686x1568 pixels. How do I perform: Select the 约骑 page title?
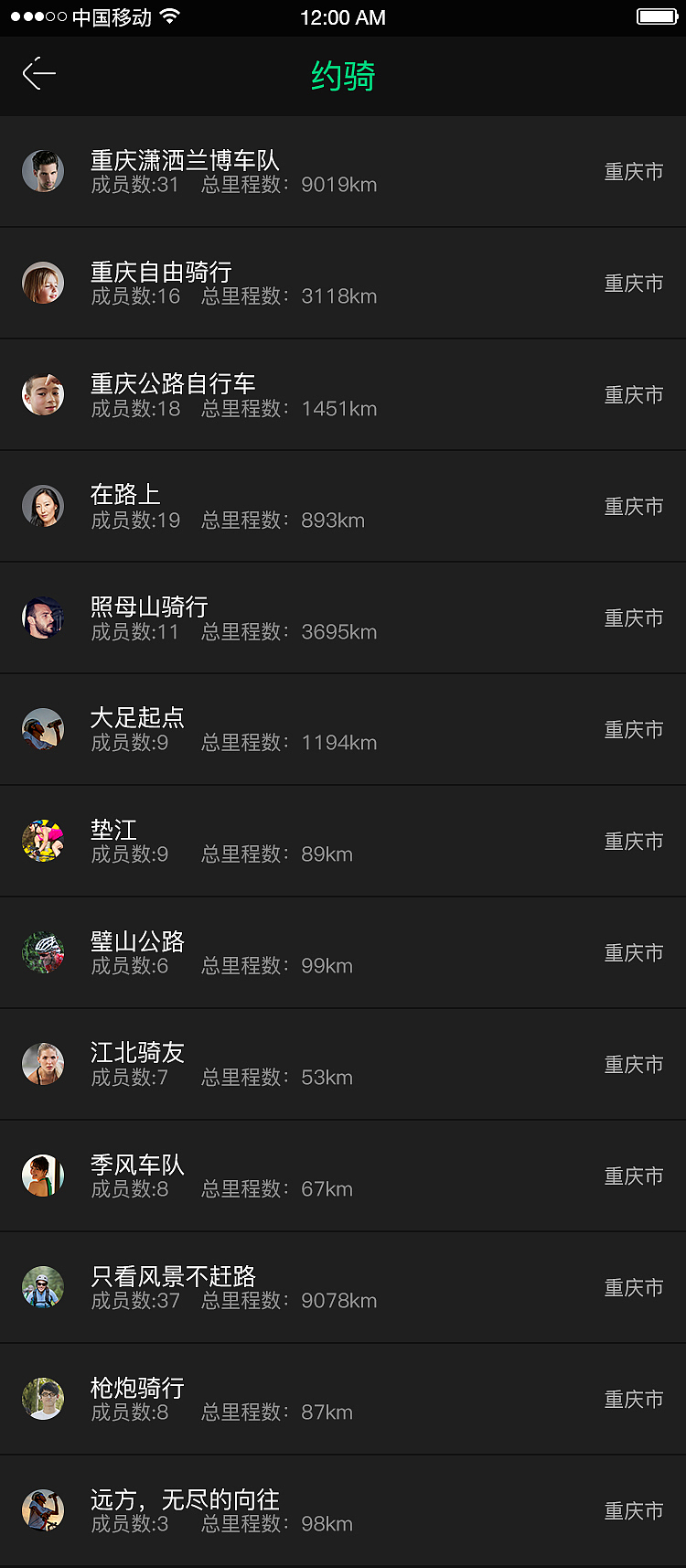(x=343, y=76)
